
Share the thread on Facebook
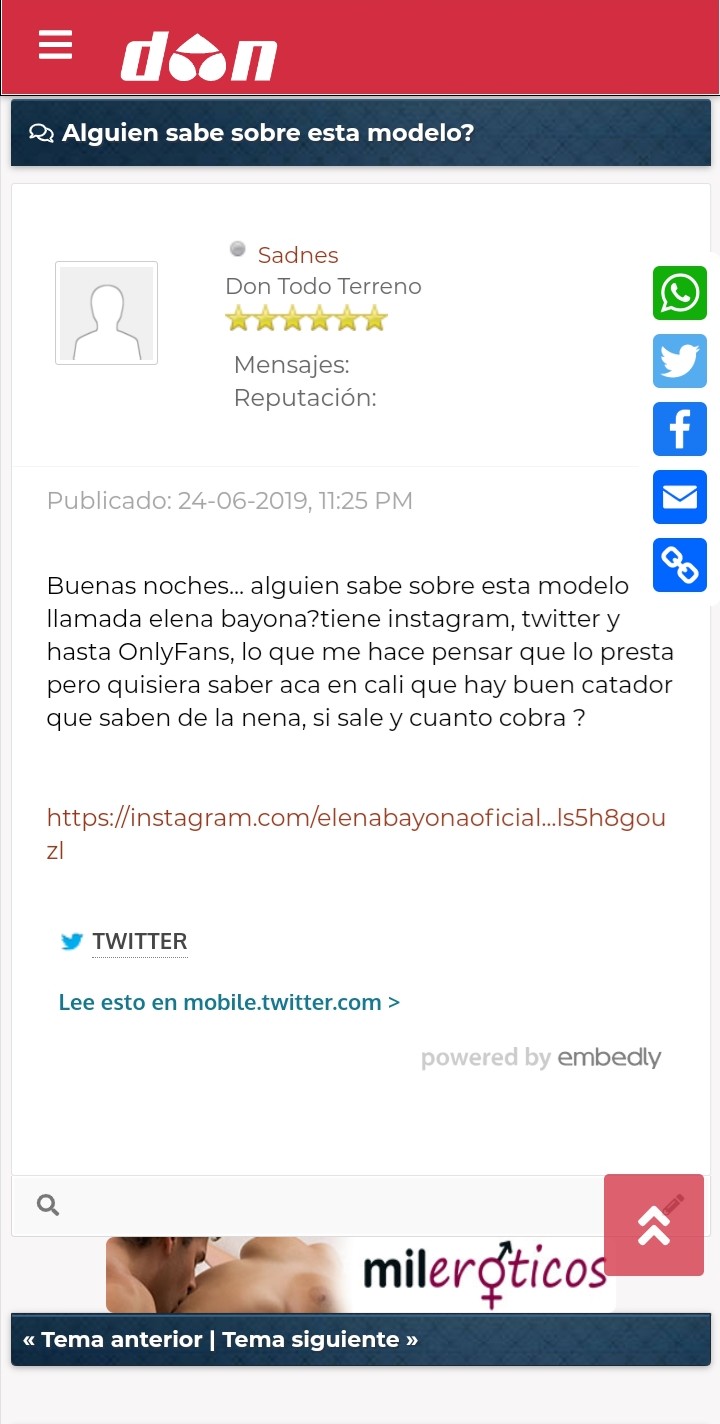point(680,429)
